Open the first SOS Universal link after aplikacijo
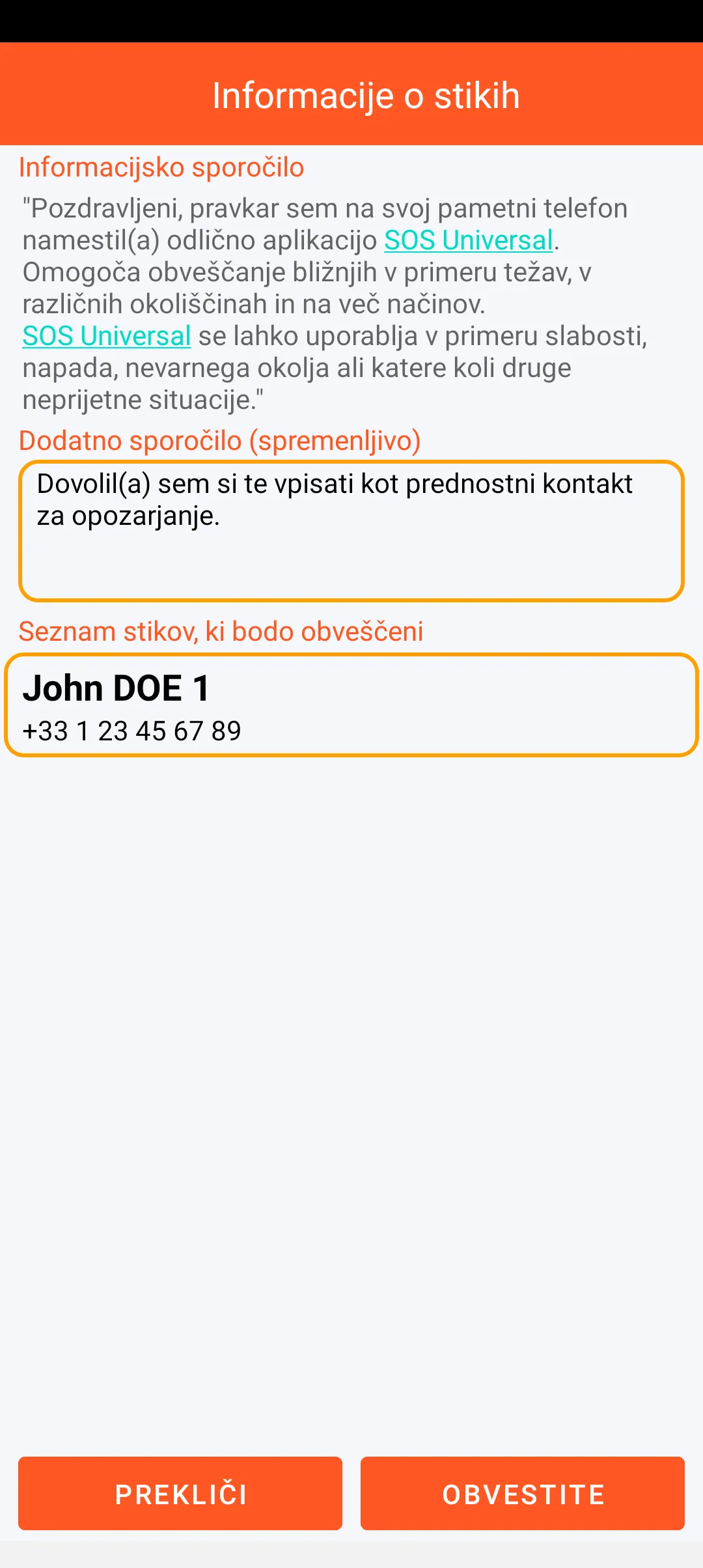Screen dimensions: 703x1568 tap(469, 240)
